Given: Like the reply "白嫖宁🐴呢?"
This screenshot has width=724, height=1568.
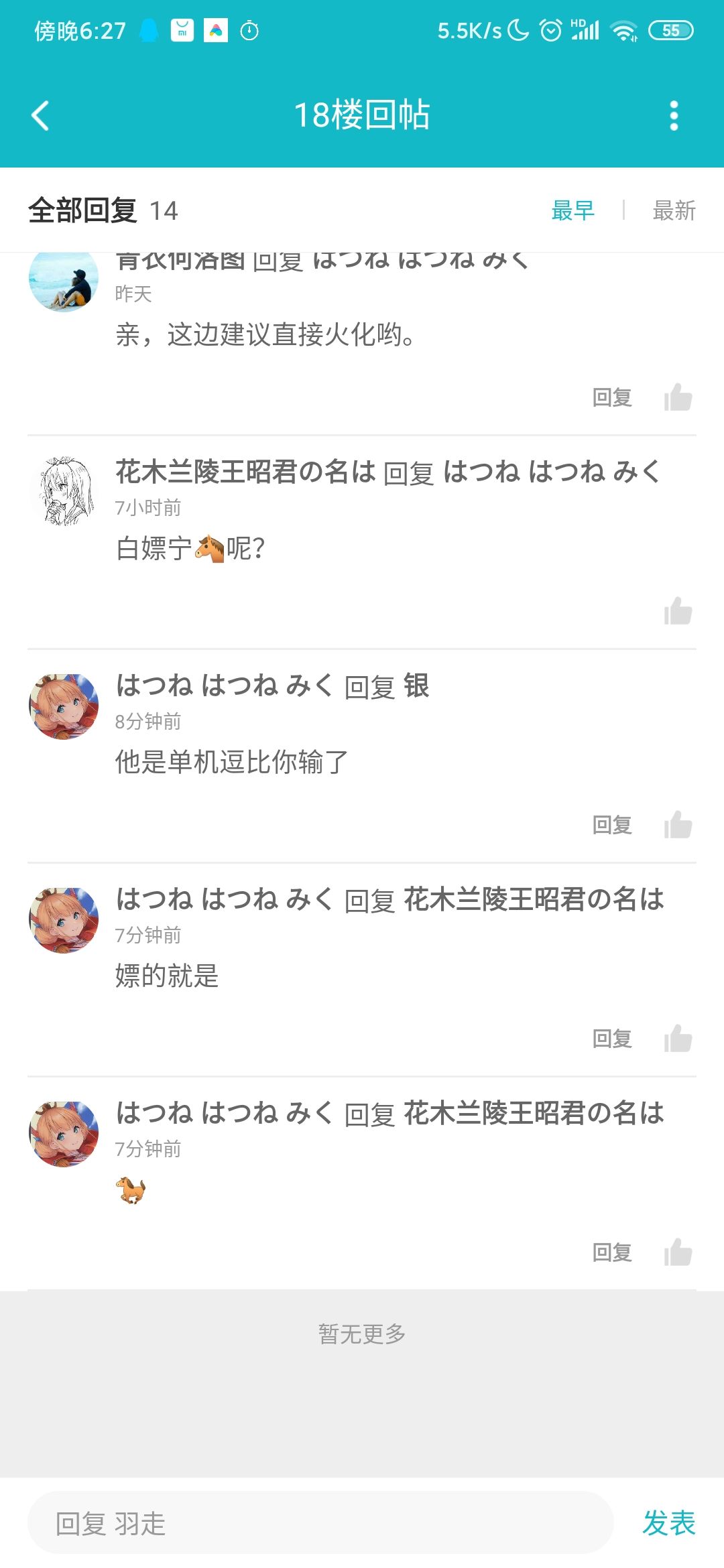Looking at the screenshot, I should coord(678,611).
